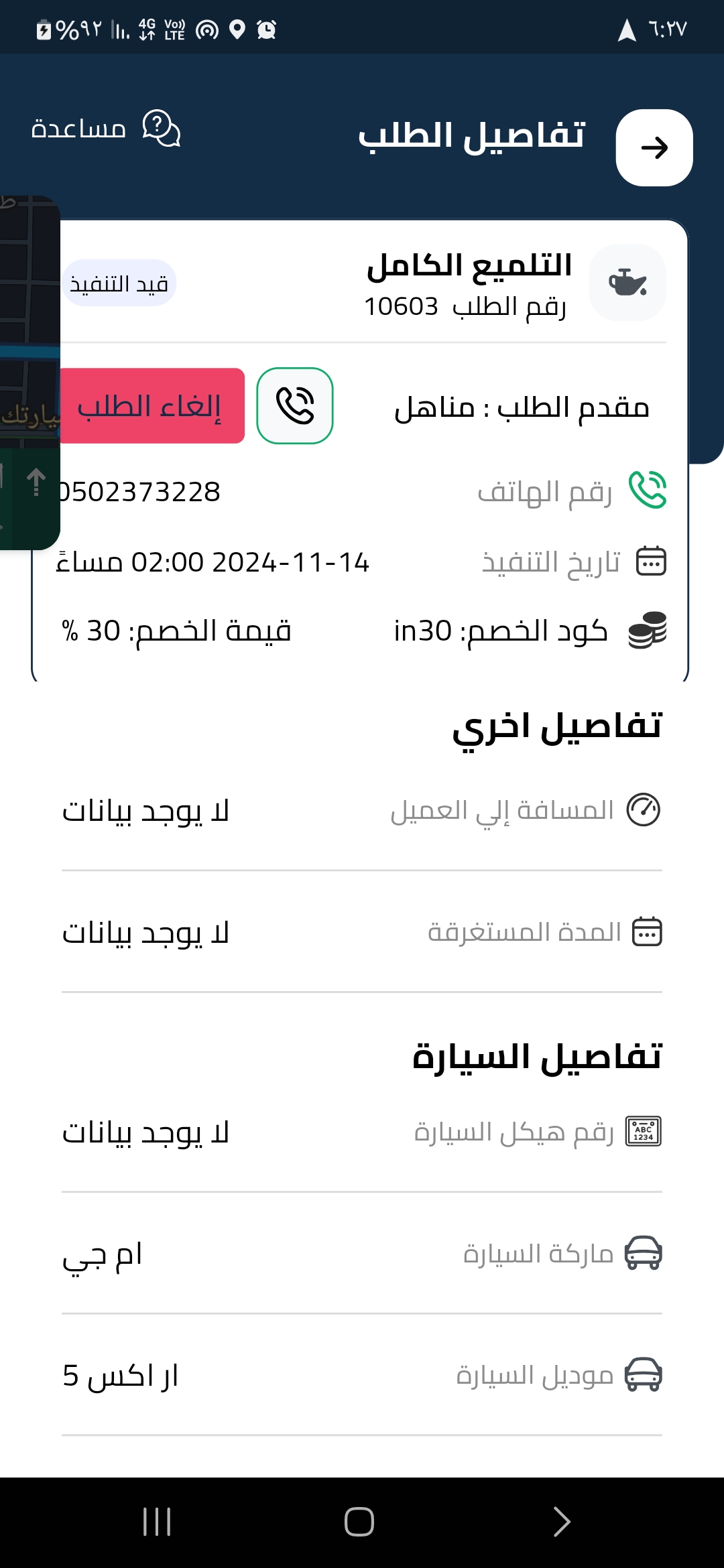
Task: Open the floating navigation map overlay
Action: (29, 373)
